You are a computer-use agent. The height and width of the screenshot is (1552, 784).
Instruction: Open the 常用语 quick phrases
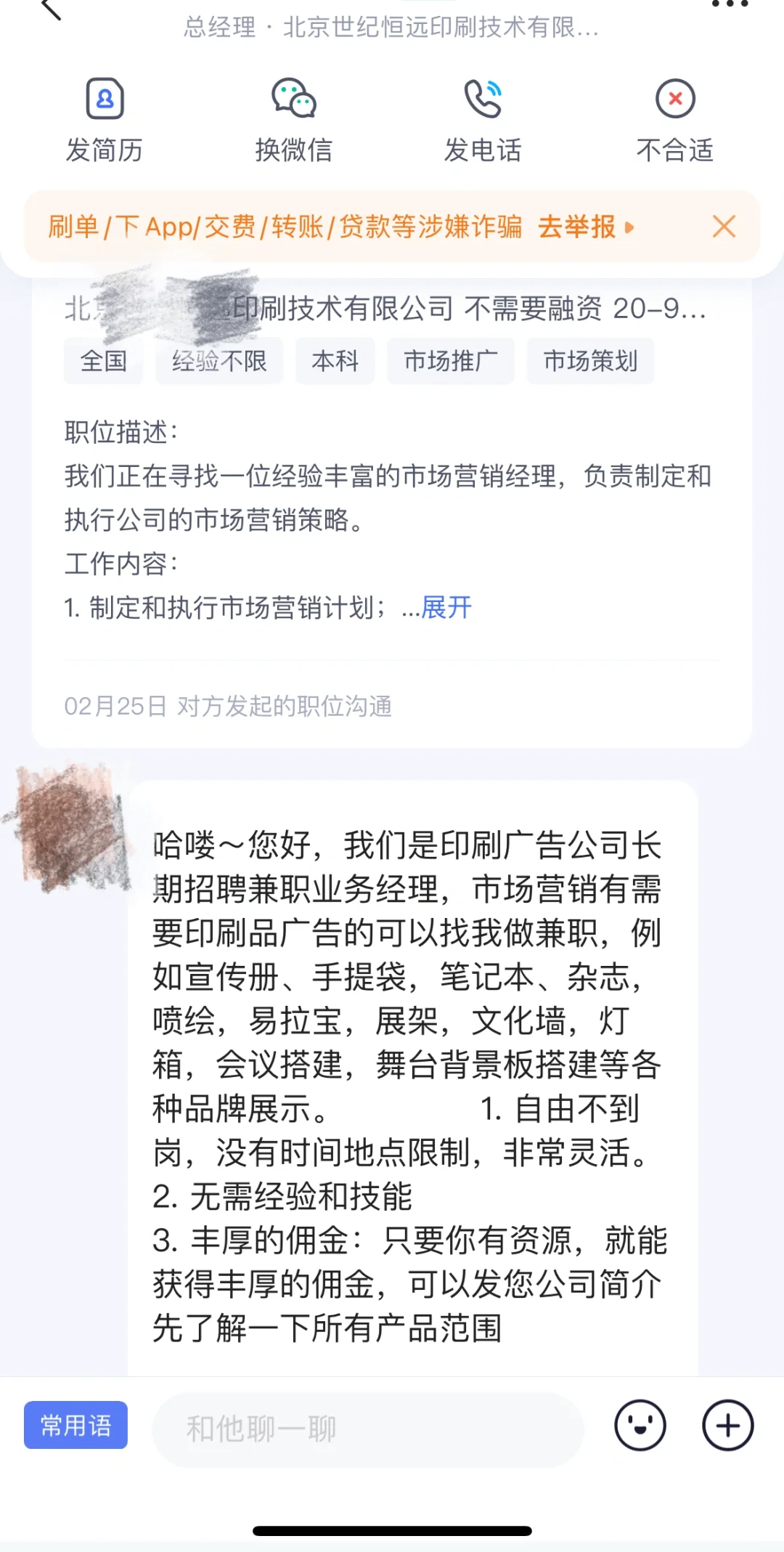coord(75,1425)
